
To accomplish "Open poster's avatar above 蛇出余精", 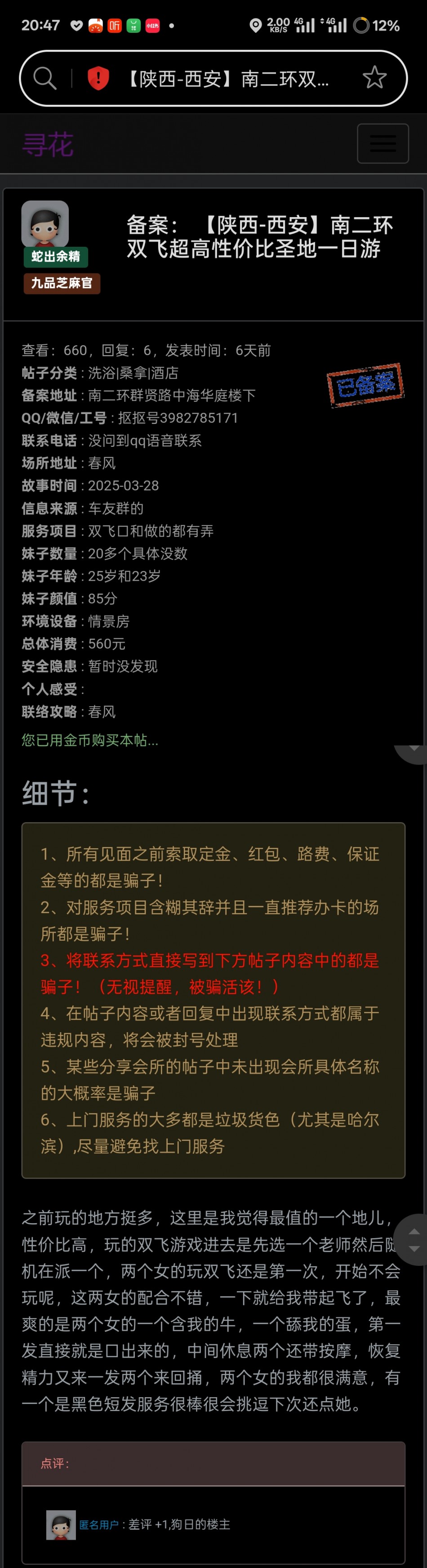I will tap(45, 223).
